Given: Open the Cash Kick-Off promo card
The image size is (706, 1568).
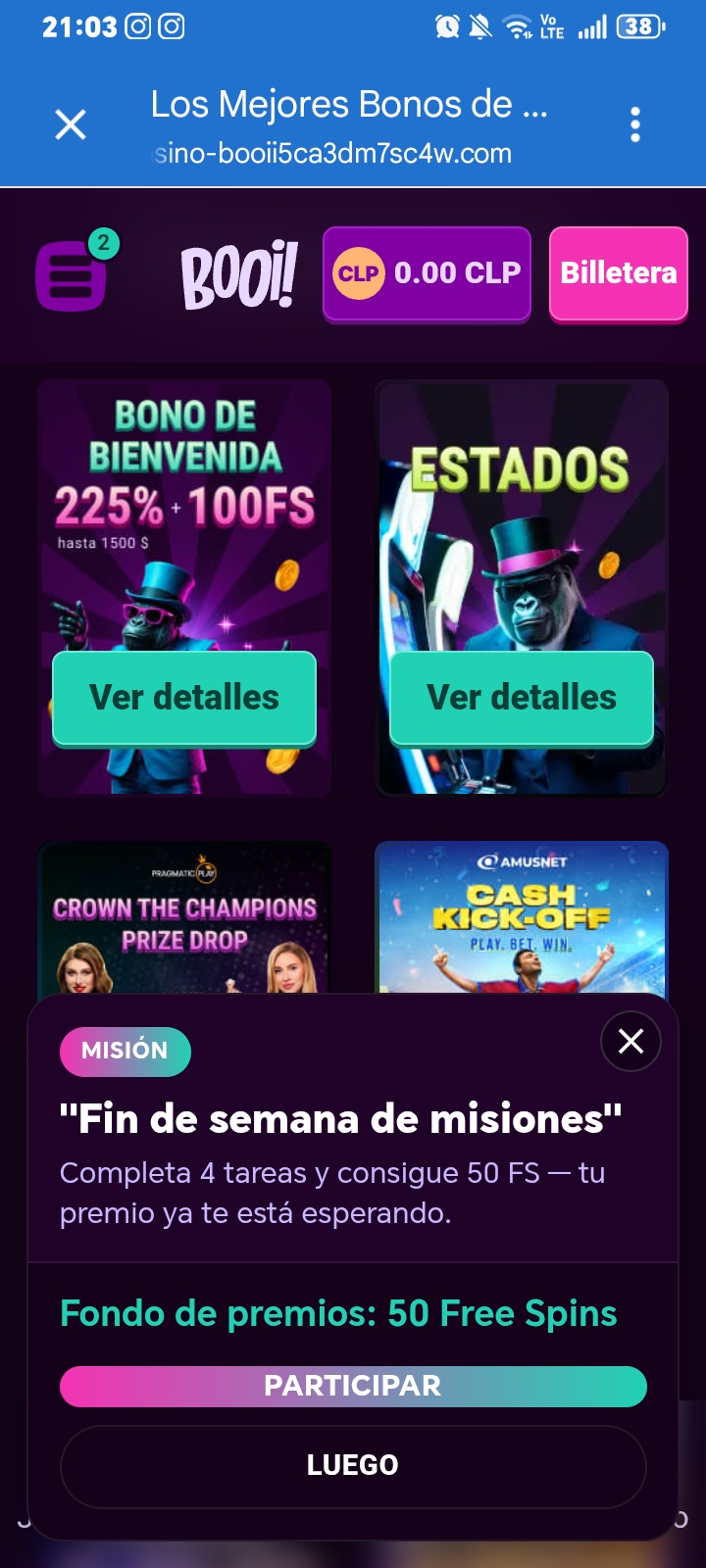Looking at the screenshot, I should click(x=522, y=917).
